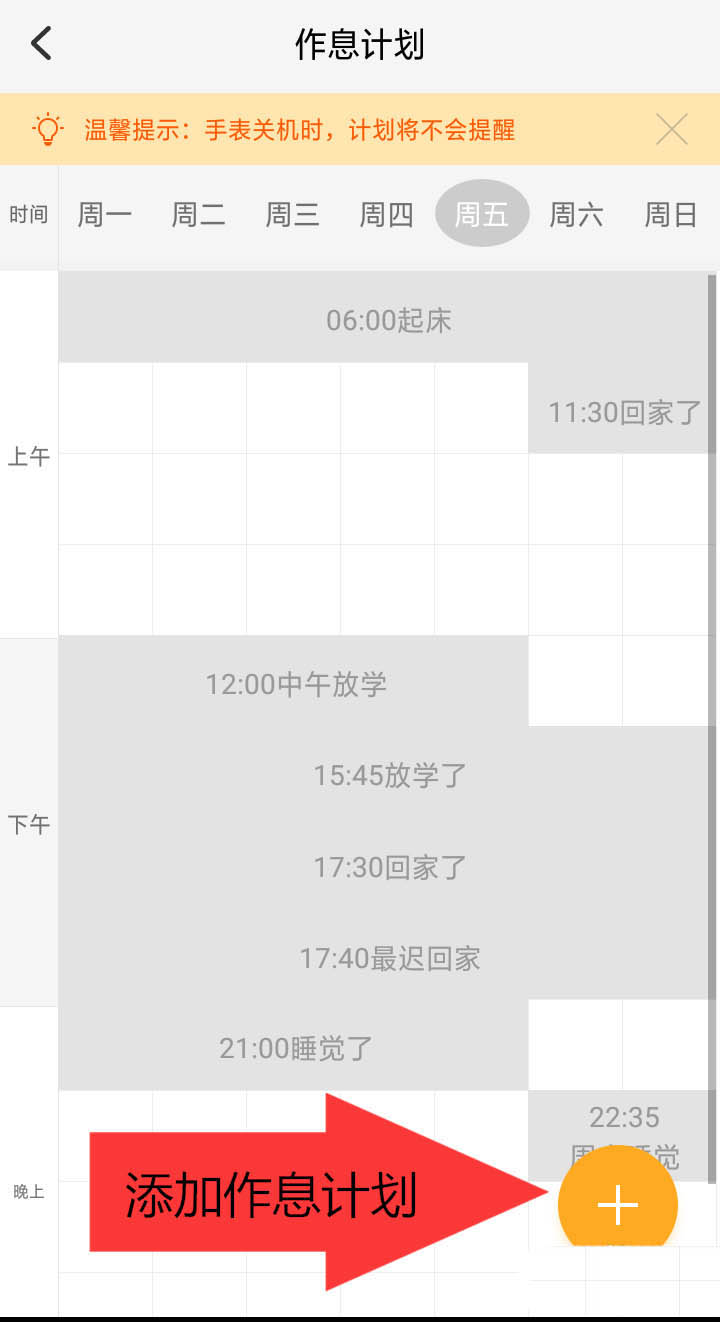Select the 周四 day tab
This screenshot has height=1322, width=720.
386,214
